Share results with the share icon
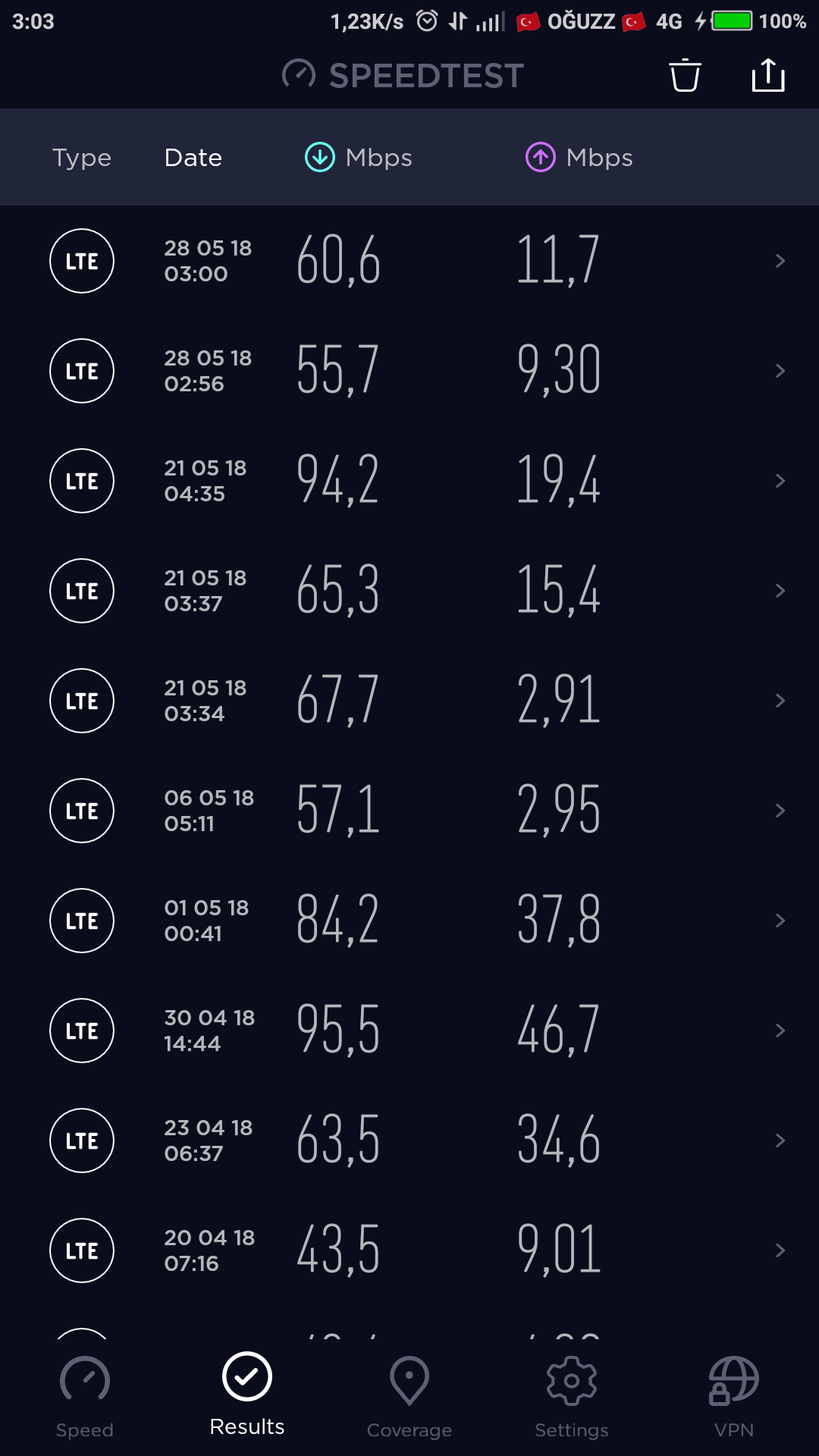The width and height of the screenshot is (819, 1456). click(x=768, y=75)
